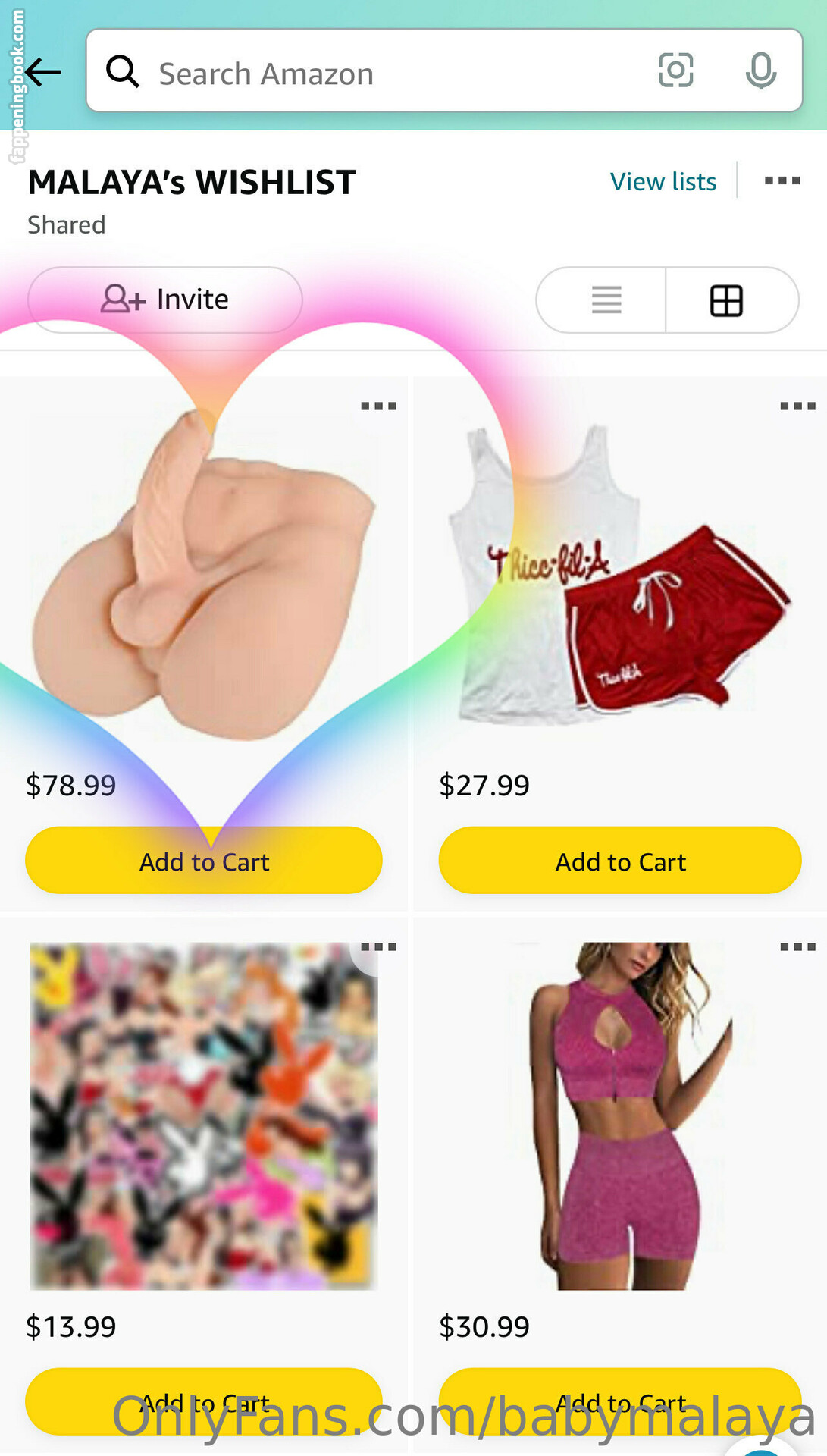Open View lists link
Screen dimensions: 827x1456
663,182
